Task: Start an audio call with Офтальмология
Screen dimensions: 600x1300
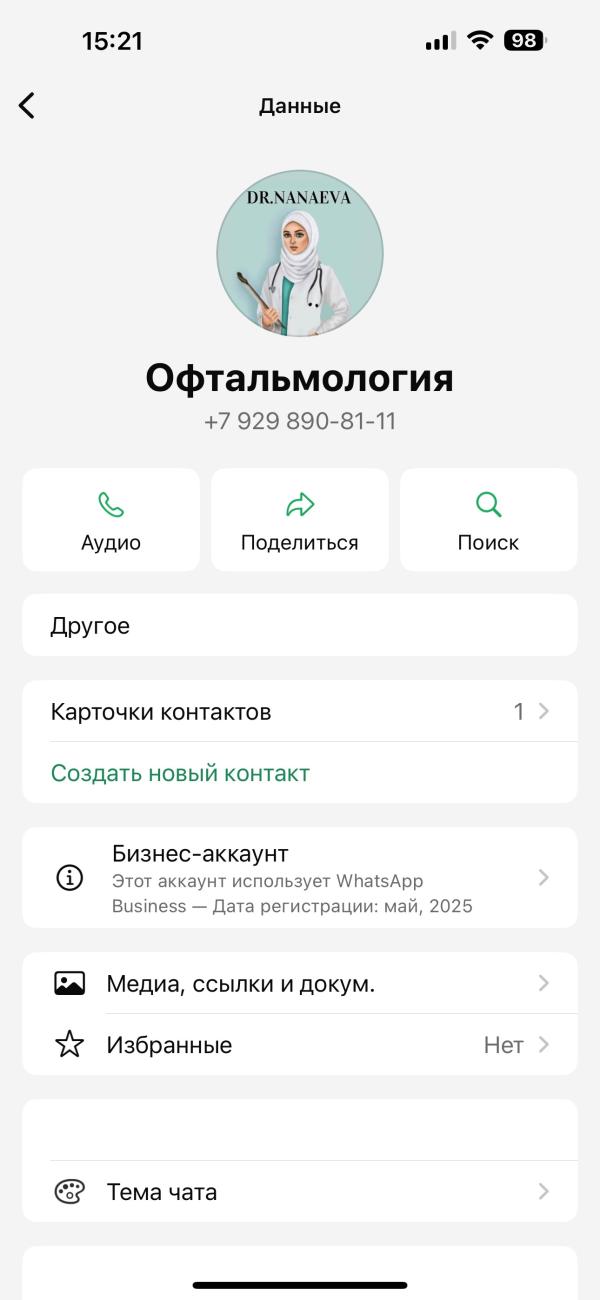Action: (111, 520)
